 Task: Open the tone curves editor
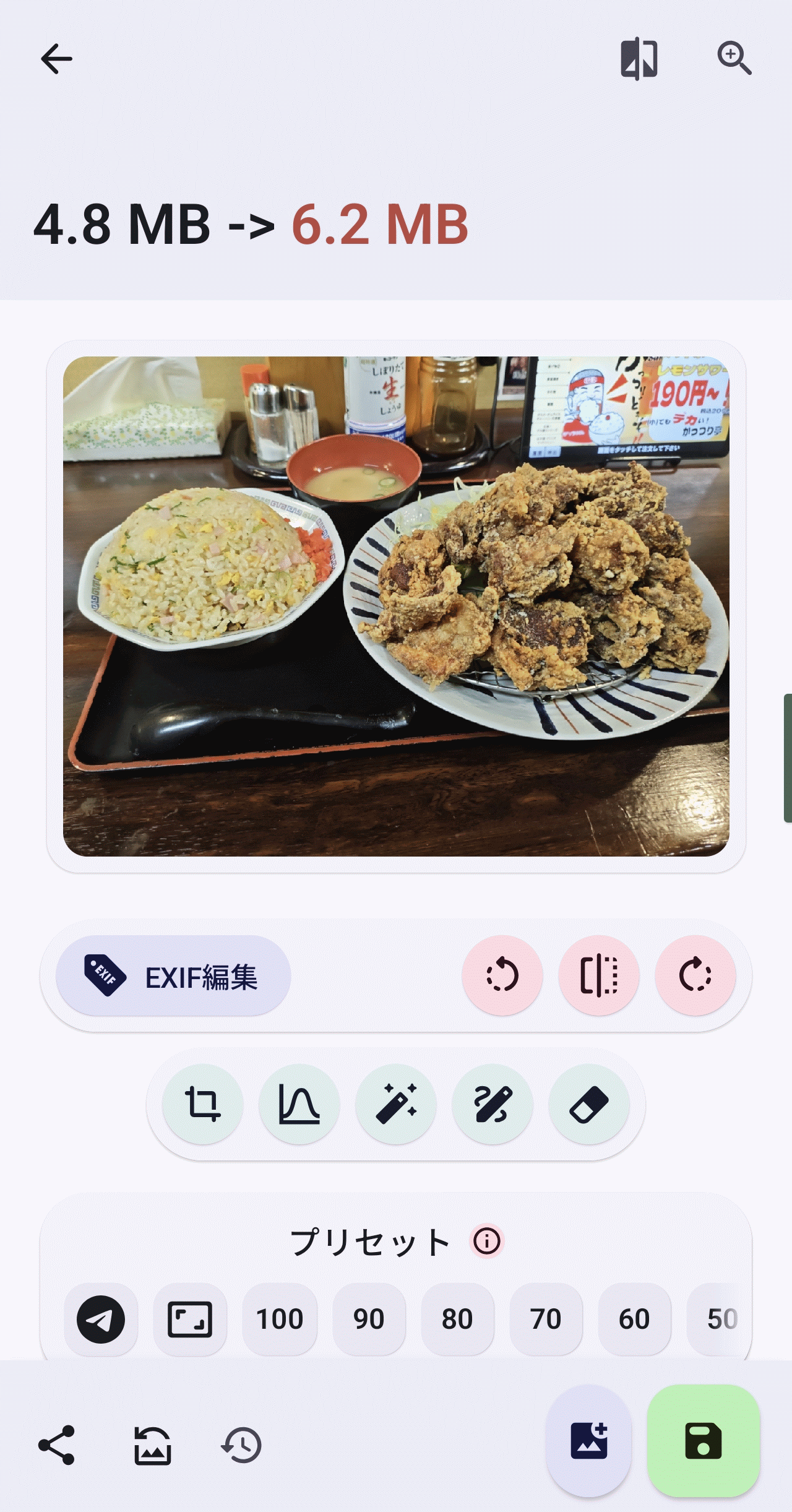(299, 1104)
